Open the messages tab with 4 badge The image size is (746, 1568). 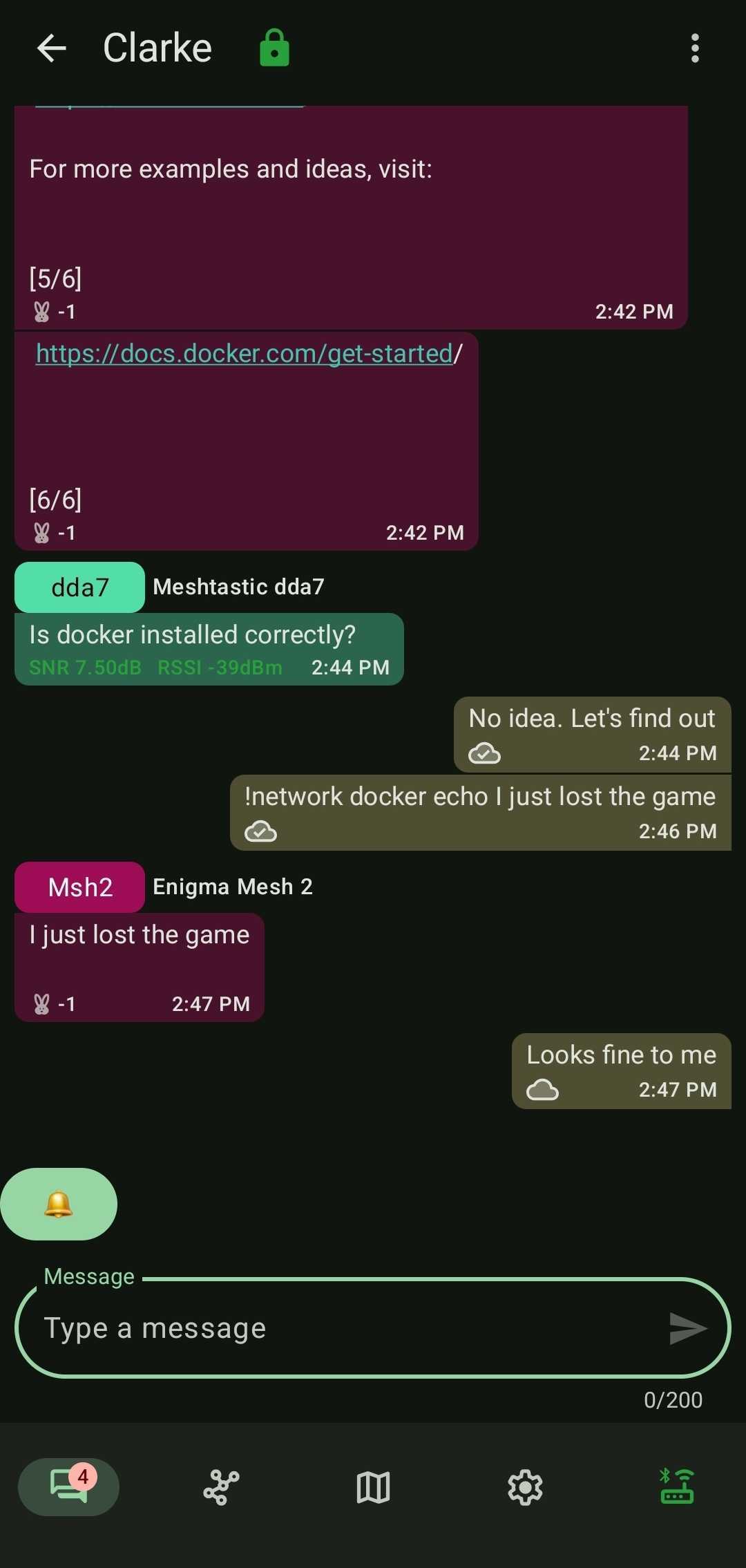click(68, 1486)
